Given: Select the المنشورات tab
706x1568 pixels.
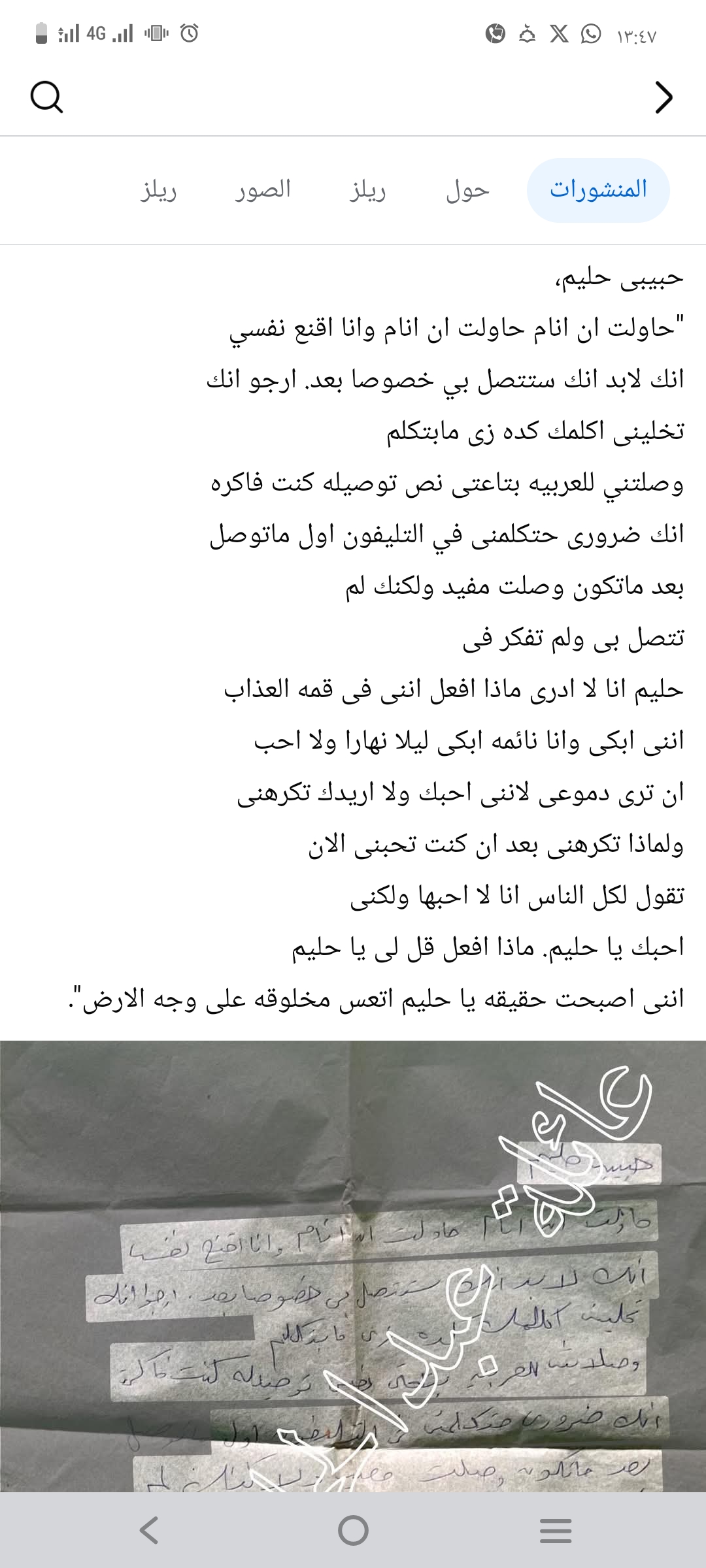Looking at the screenshot, I should tap(598, 189).
